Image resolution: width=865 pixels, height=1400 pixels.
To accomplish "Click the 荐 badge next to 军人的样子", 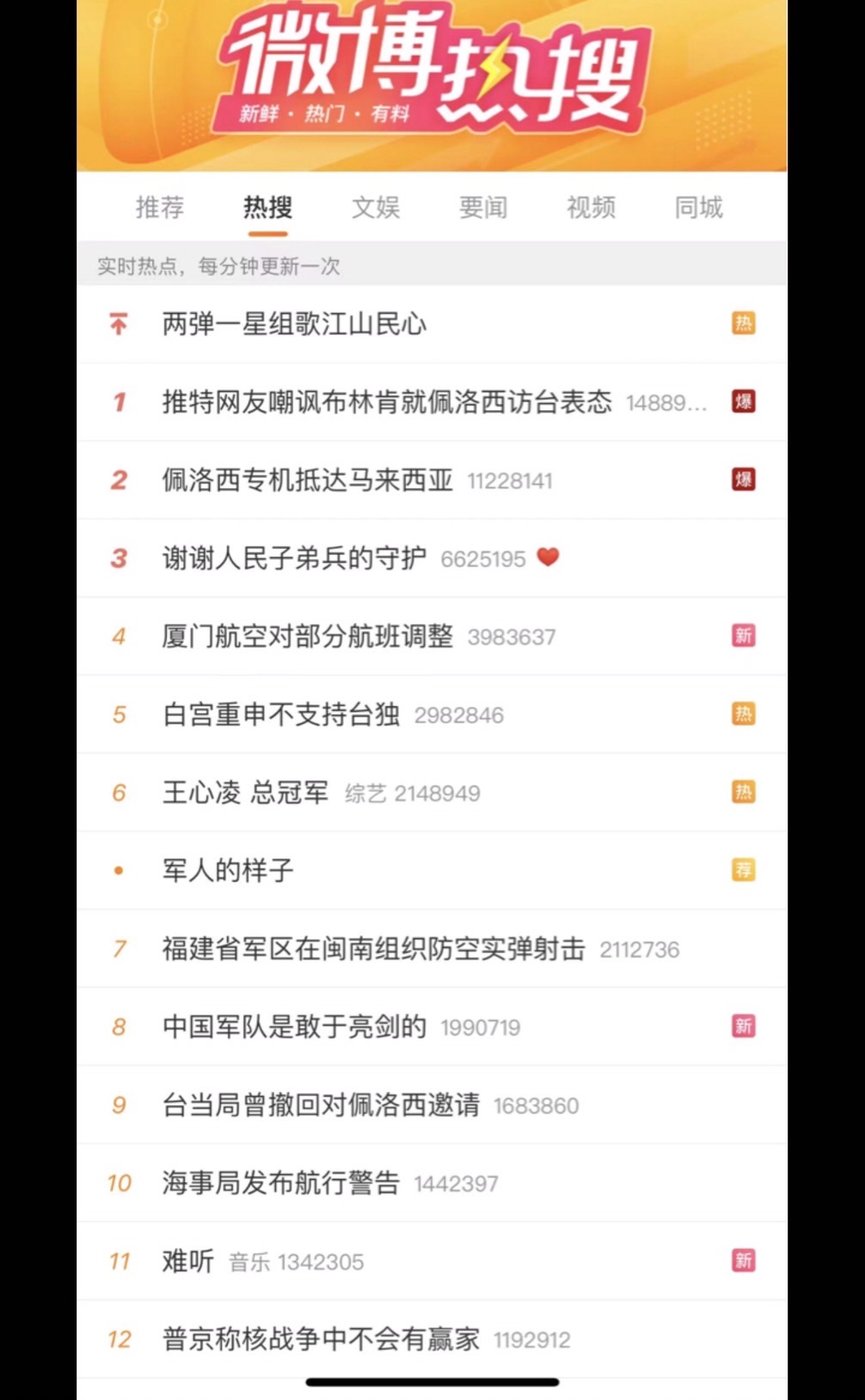I will [744, 870].
